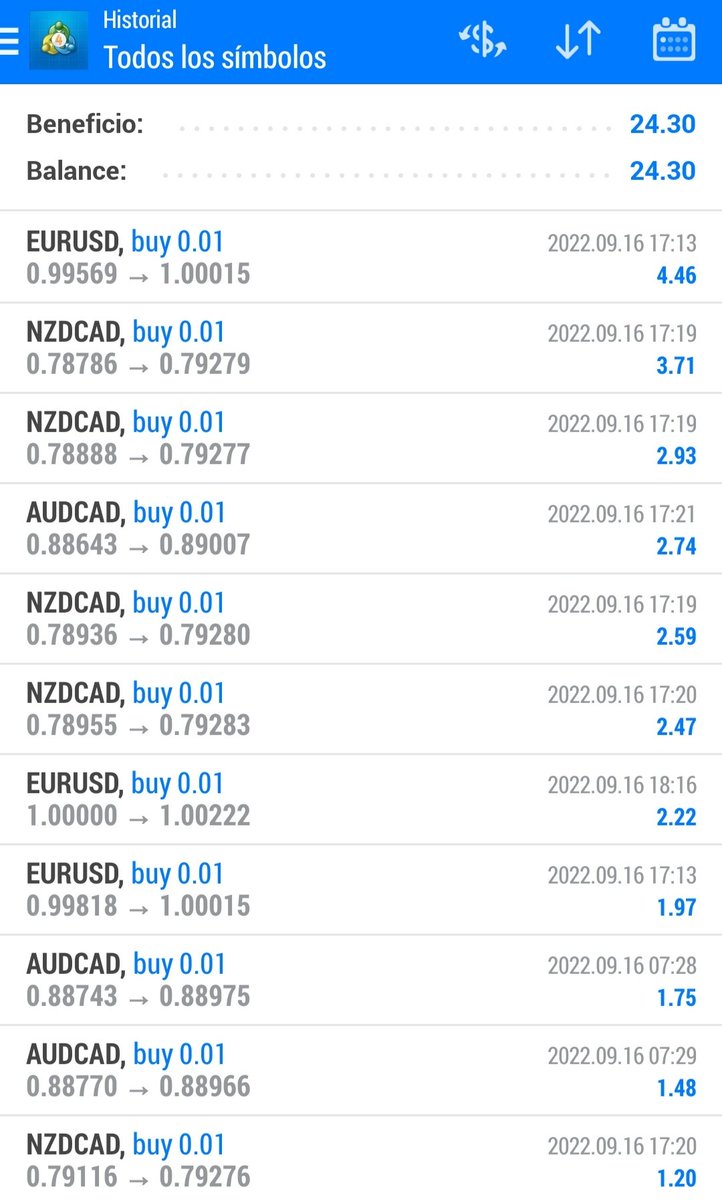The width and height of the screenshot is (722, 1200).
Task: Open the EURUSD trade with profit 2.22
Action: coord(361,799)
